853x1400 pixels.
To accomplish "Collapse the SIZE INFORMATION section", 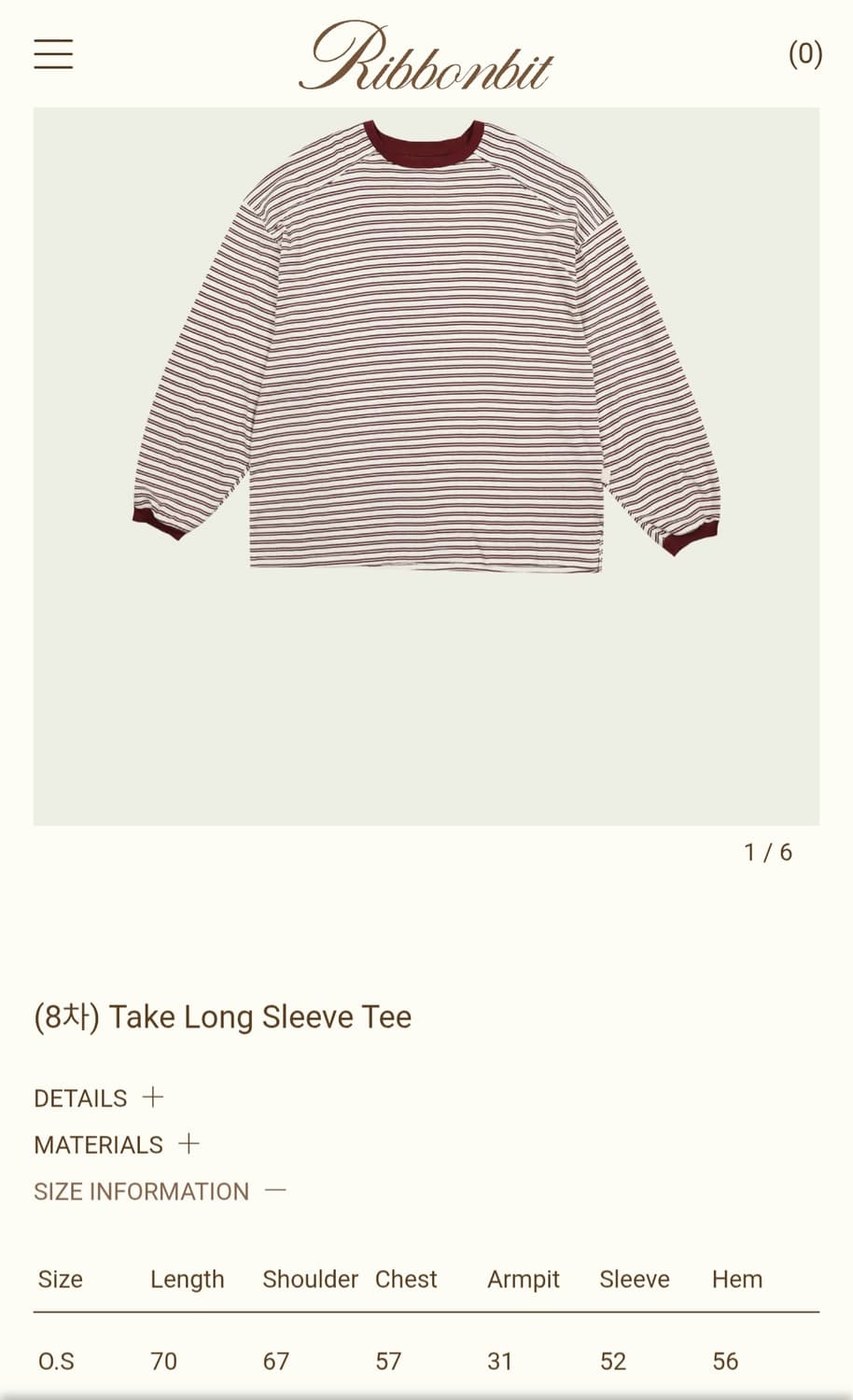I will pos(140,1191).
